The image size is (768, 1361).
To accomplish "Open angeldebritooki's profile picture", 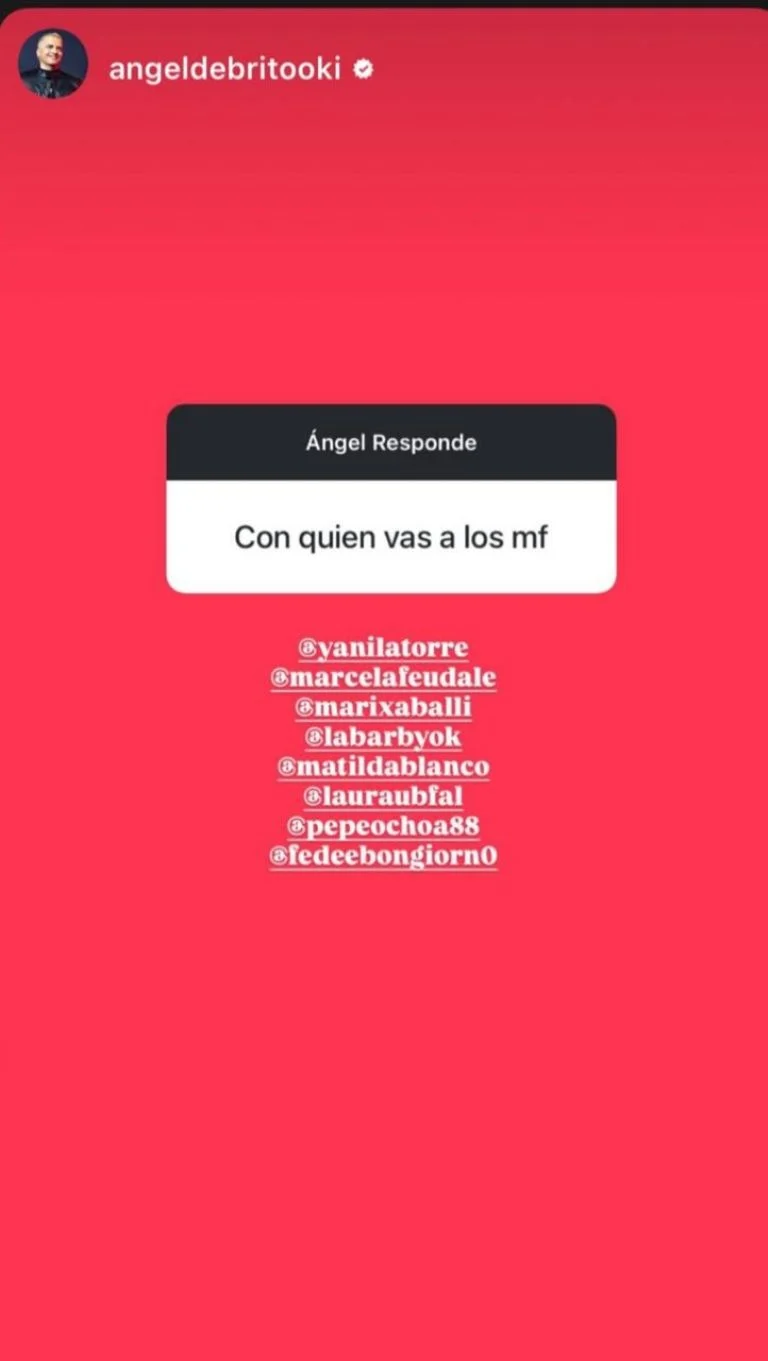I will (52, 63).
